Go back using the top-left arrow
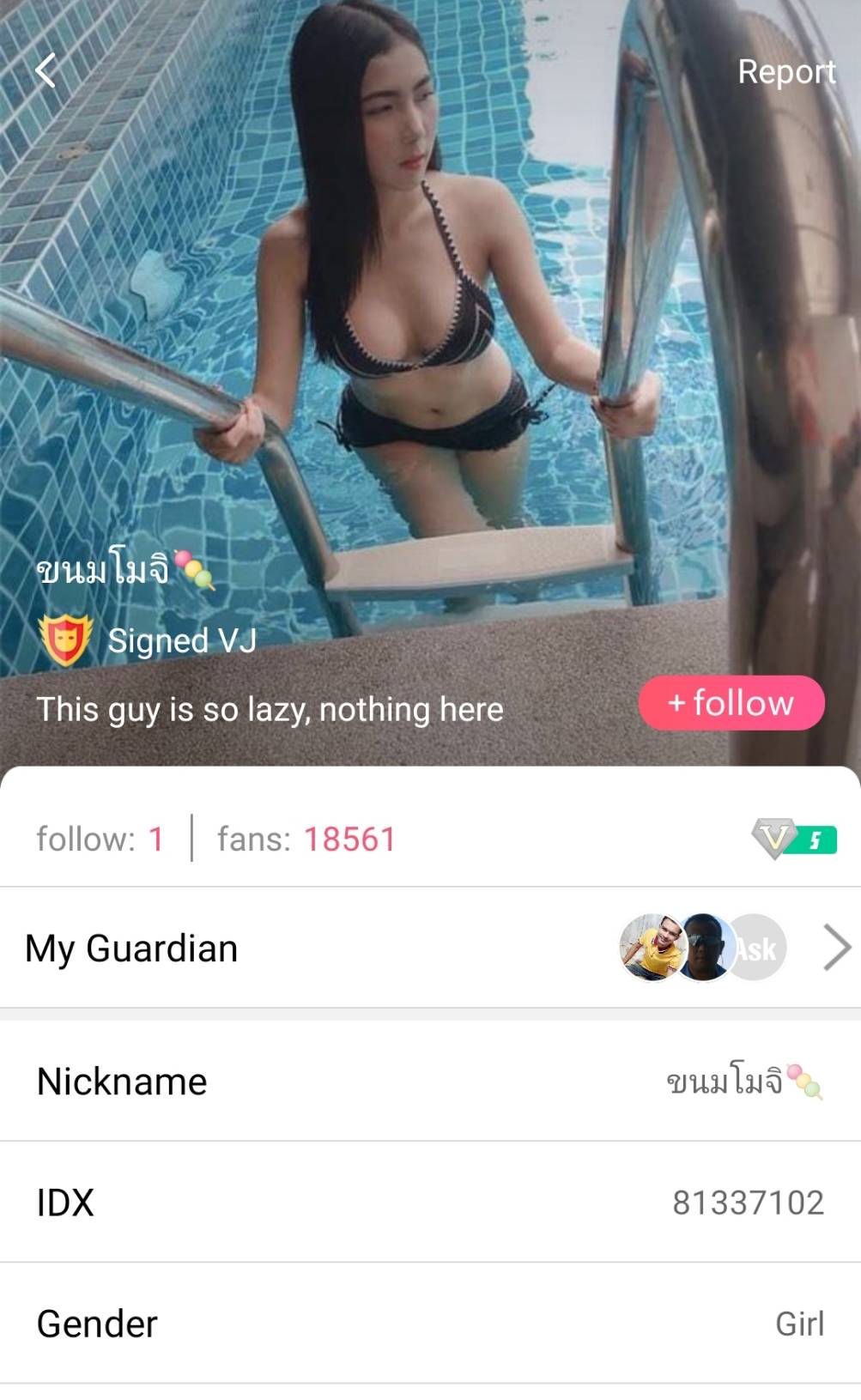The width and height of the screenshot is (861, 1400). (x=46, y=70)
